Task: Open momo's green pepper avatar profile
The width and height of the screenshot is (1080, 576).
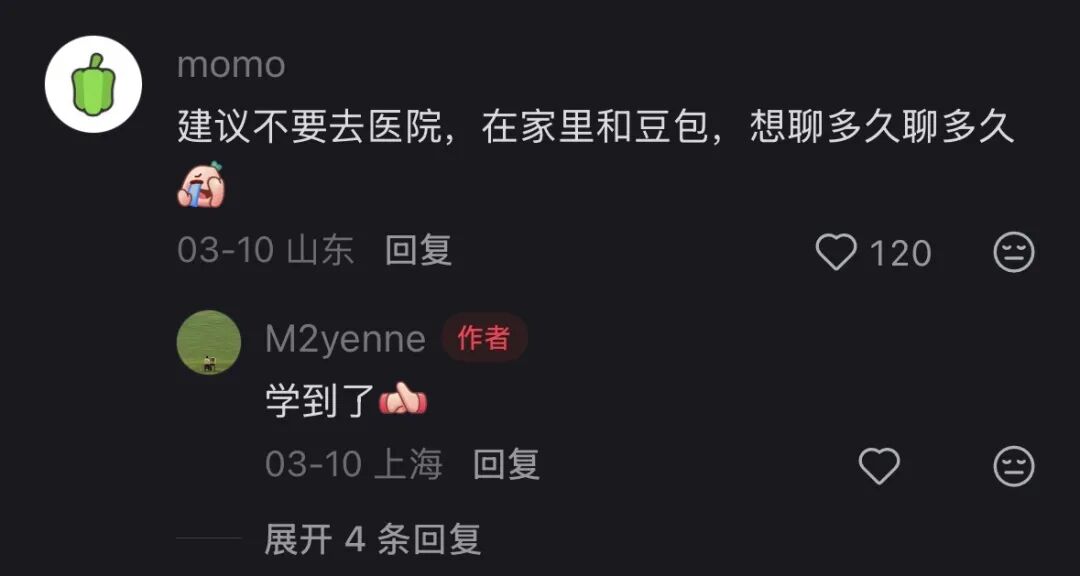Action: click(93, 84)
